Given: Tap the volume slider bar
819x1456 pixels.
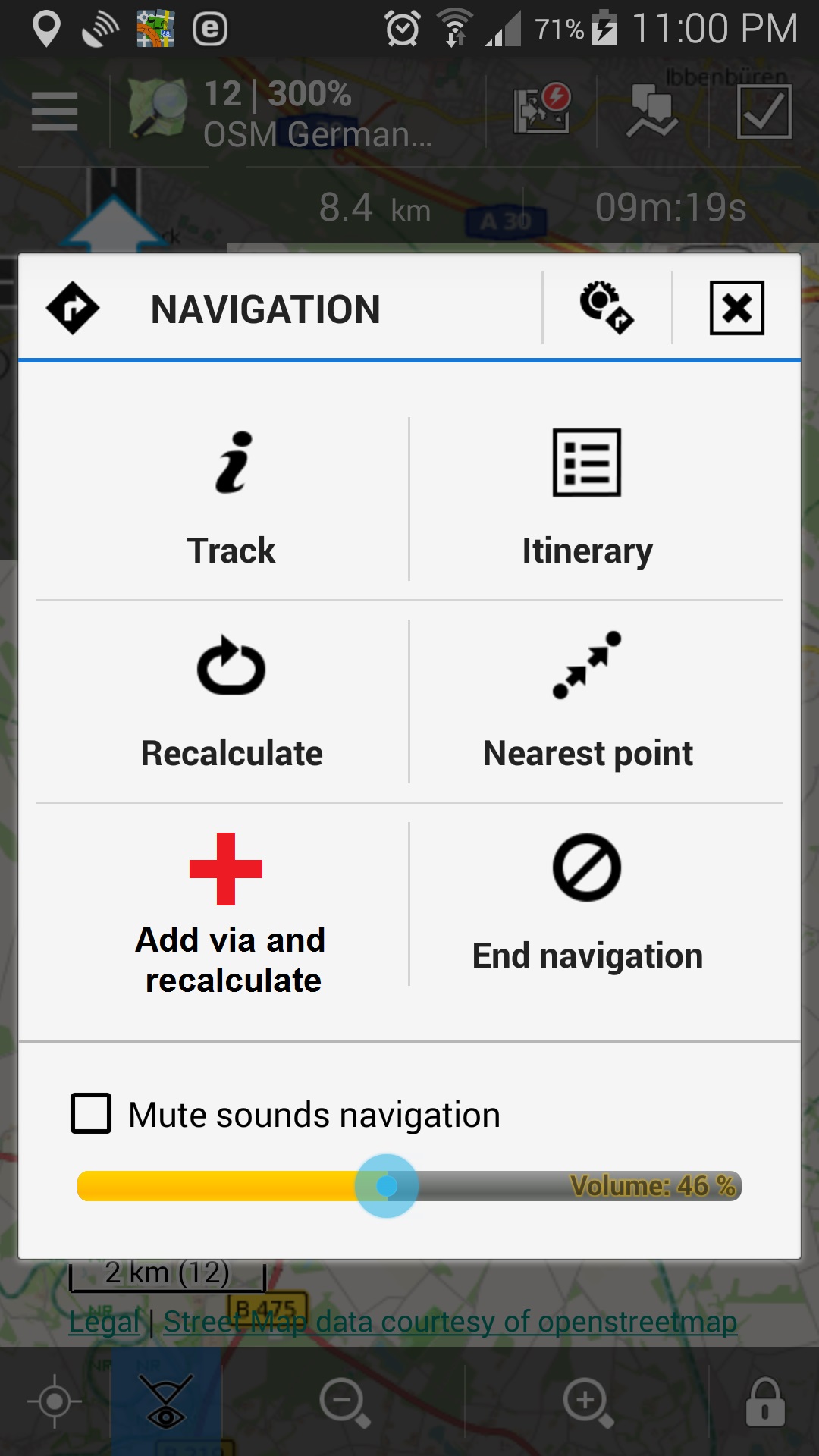Looking at the screenshot, I should tap(409, 1186).
